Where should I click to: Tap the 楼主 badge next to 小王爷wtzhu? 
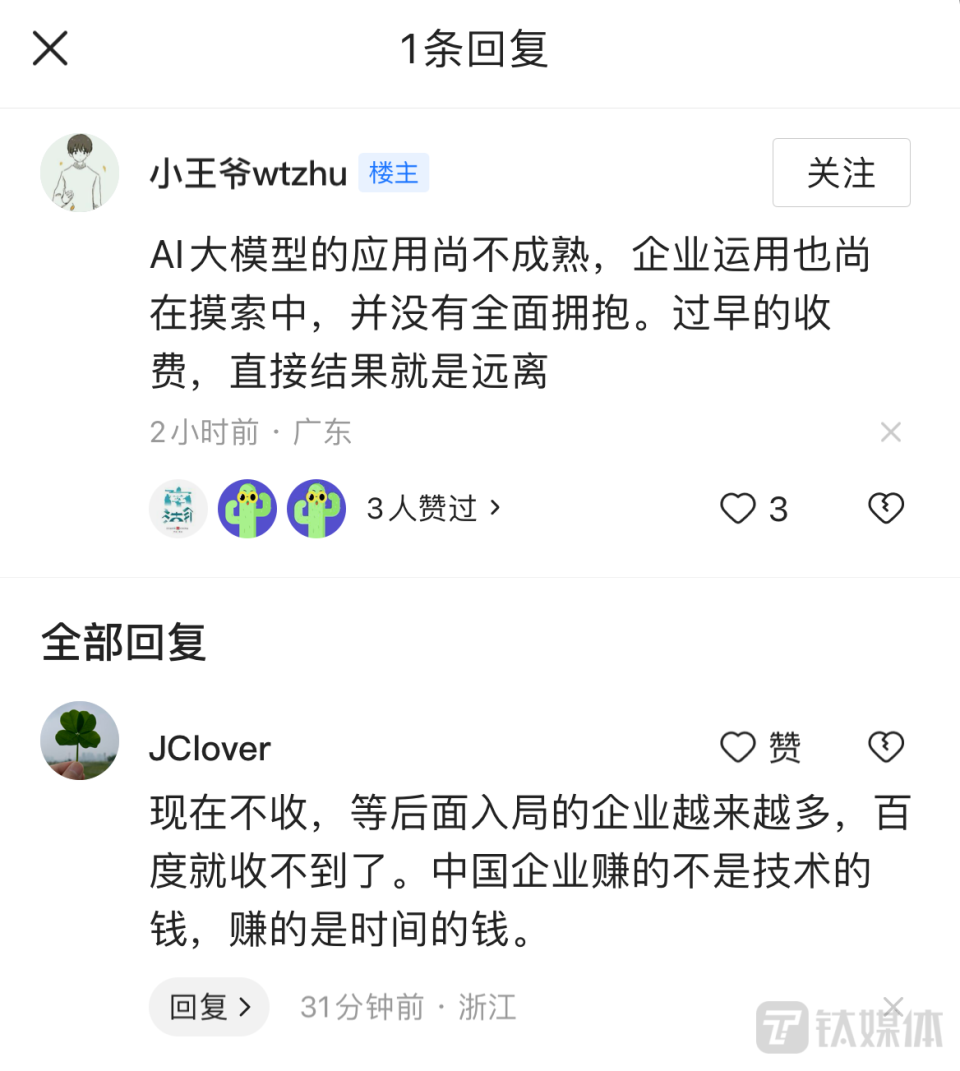[x=393, y=172]
